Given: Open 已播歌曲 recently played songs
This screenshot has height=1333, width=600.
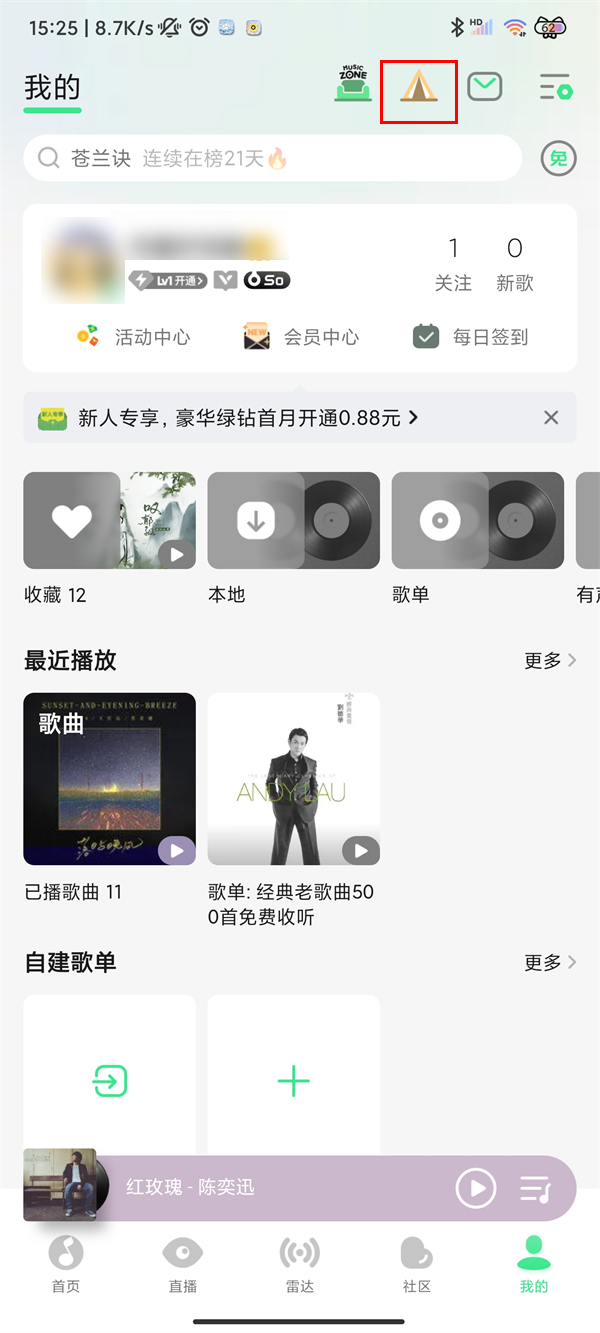Looking at the screenshot, I should point(110,779).
